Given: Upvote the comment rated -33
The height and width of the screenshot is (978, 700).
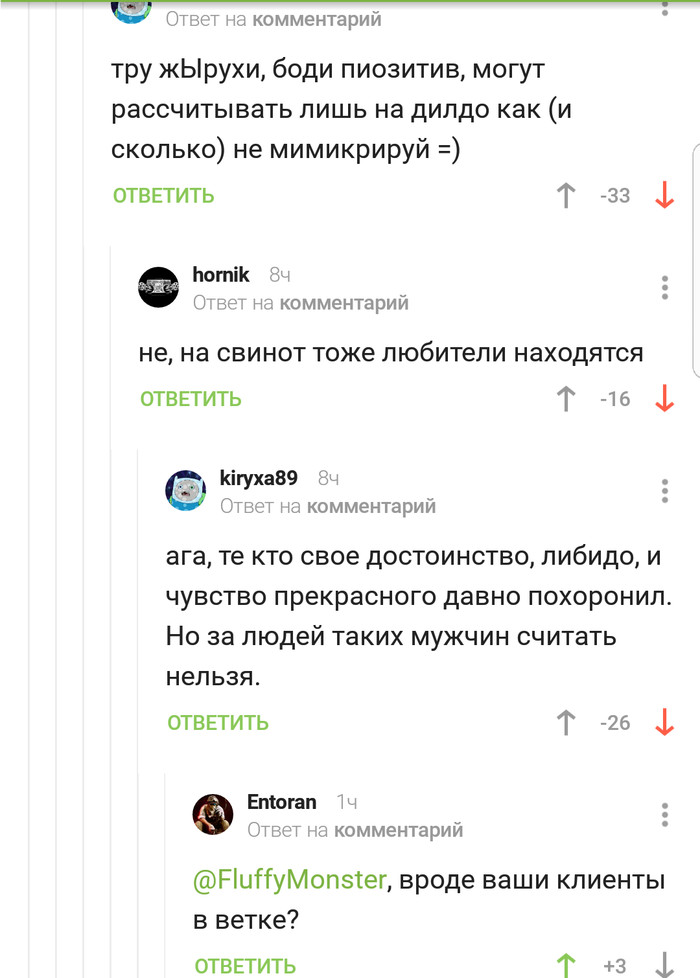Looking at the screenshot, I should [566, 196].
